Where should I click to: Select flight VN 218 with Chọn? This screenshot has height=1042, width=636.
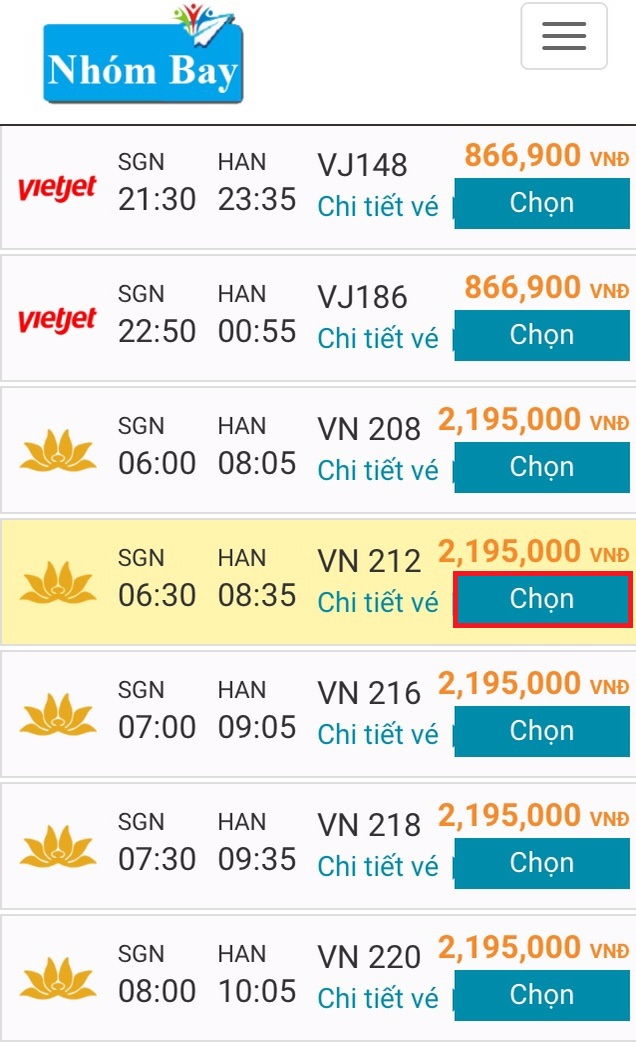point(542,864)
